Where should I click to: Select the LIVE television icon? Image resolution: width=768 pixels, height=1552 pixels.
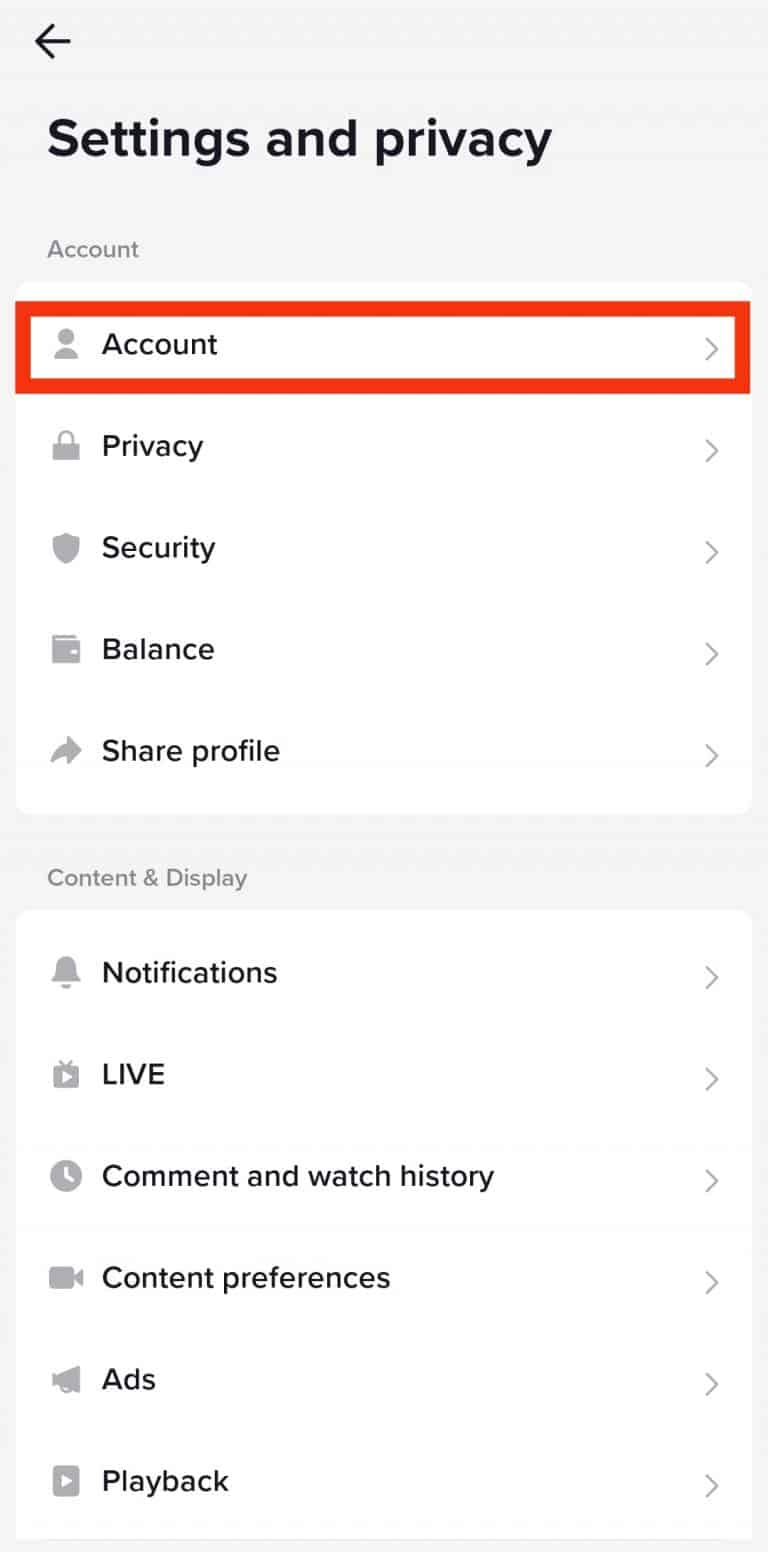click(67, 1074)
